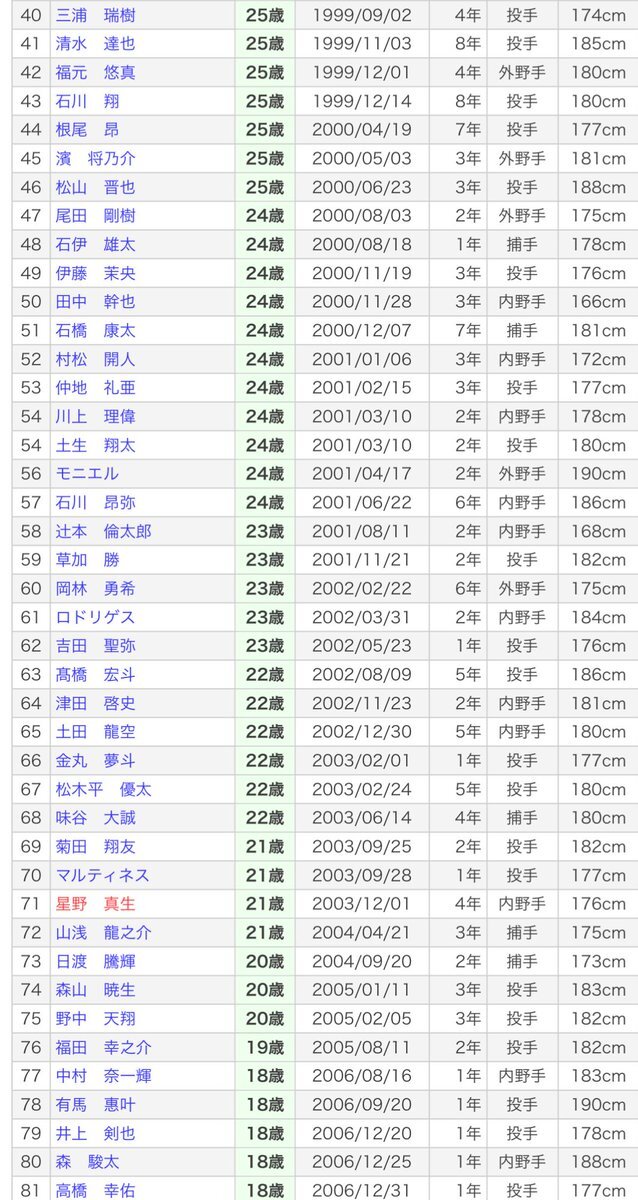
Task: Open the red-highlighted name 星野 真生
Action: pyautogui.click(x=94, y=905)
